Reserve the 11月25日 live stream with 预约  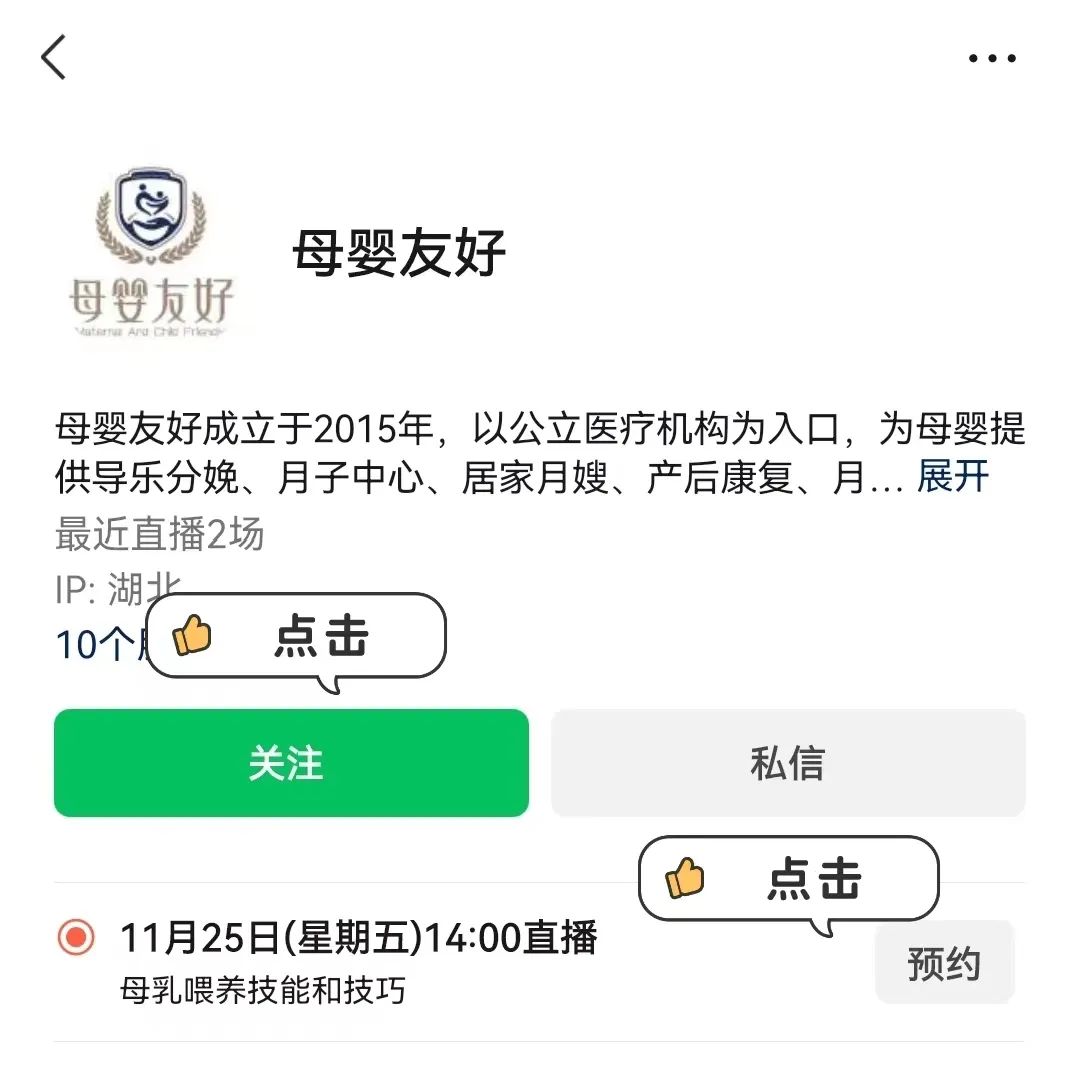click(x=943, y=963)
